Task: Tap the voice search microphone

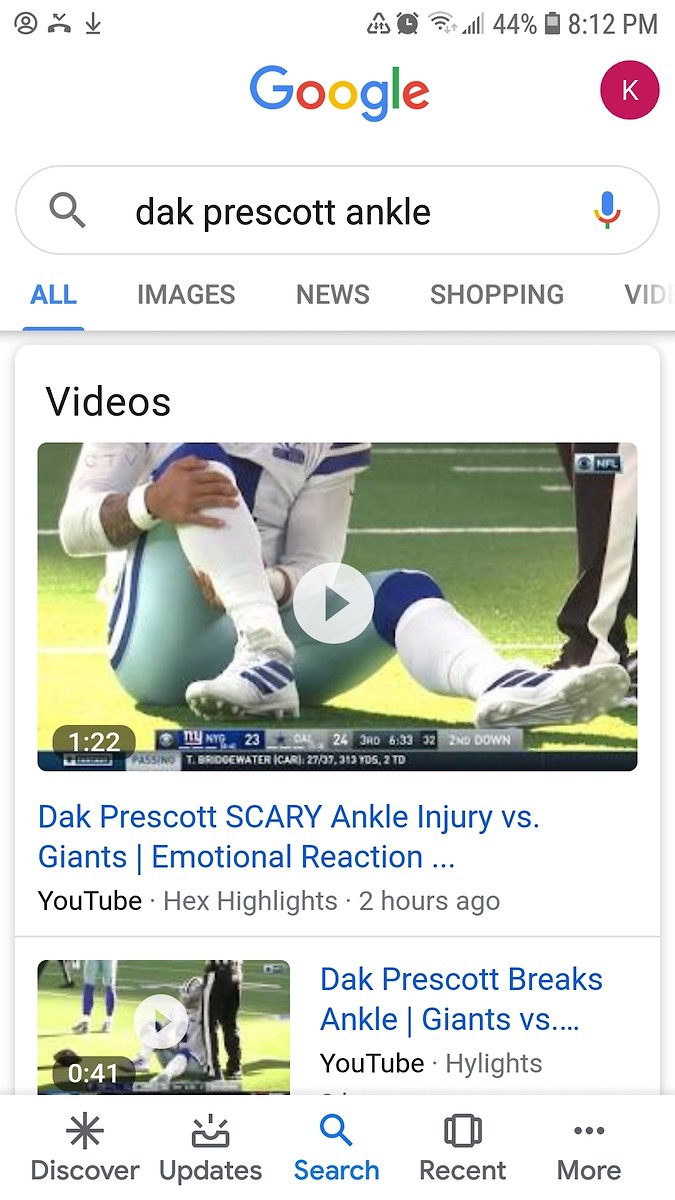Action: (607, 211)
